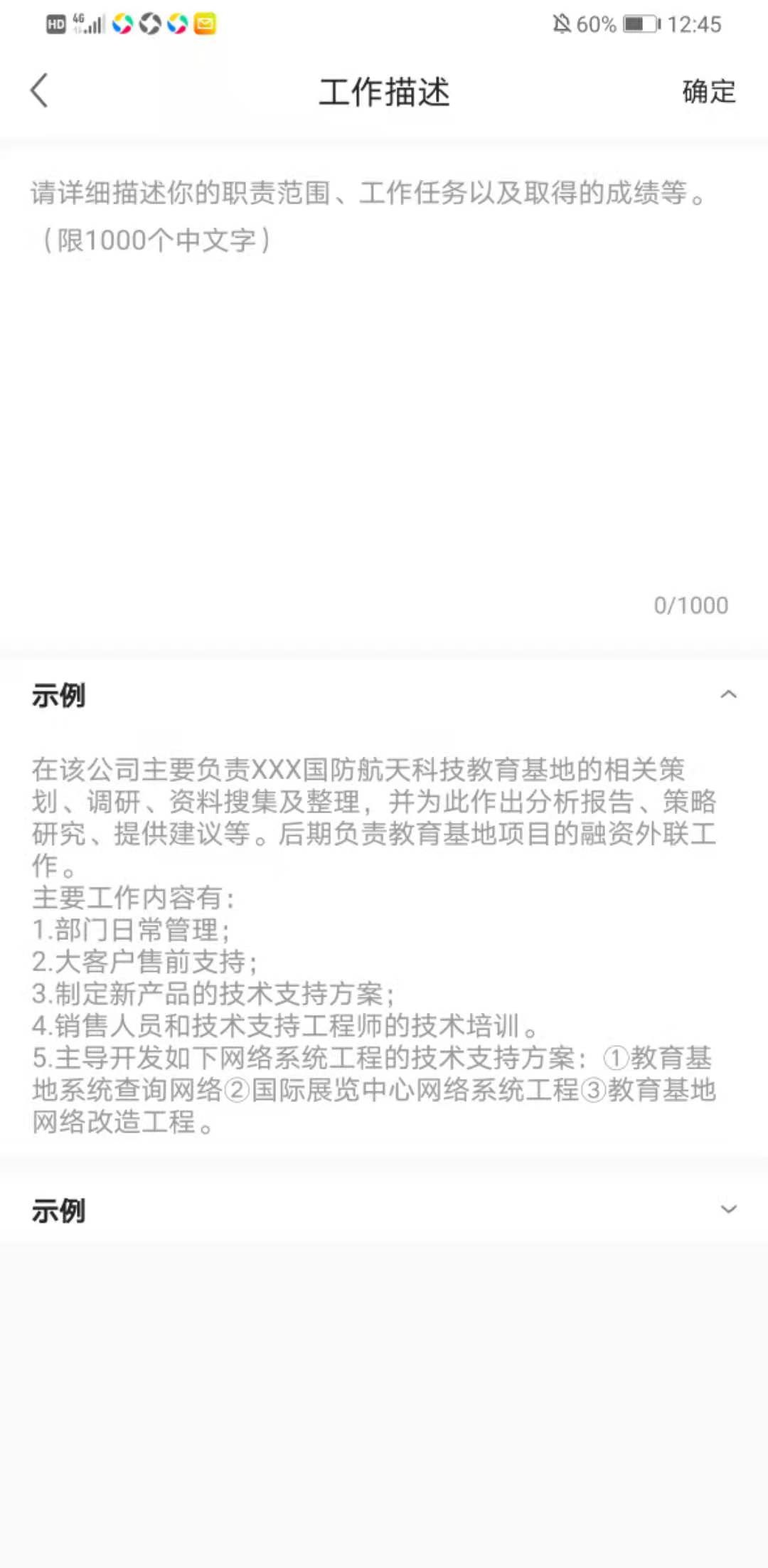Viewport: 768px width, 1568px height.
Task: Tap the back arrow to exit 工作描述
Action: tap(39, 92)
